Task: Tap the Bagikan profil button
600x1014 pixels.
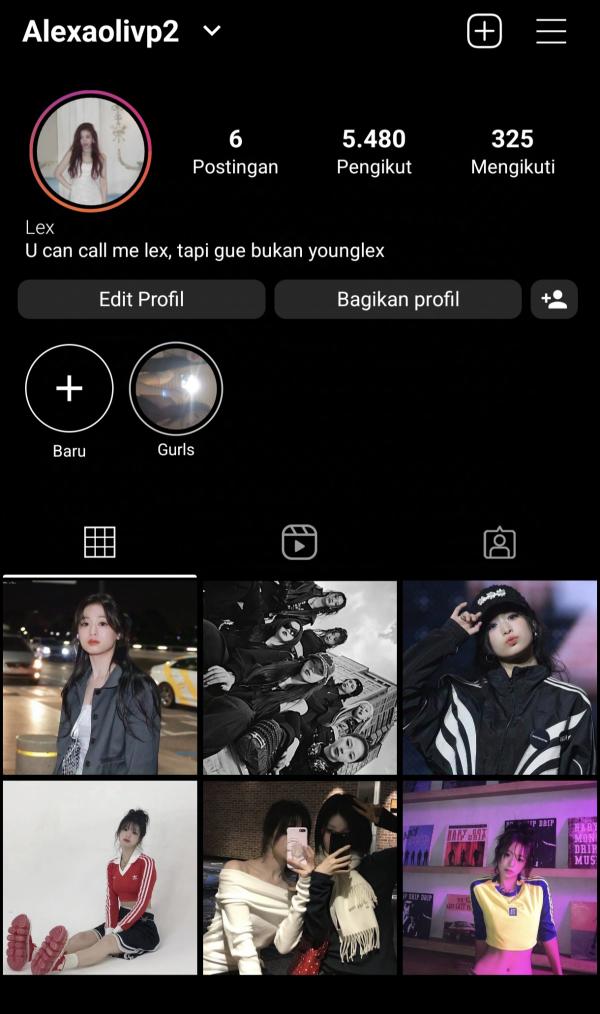Action: click(398, 299)
